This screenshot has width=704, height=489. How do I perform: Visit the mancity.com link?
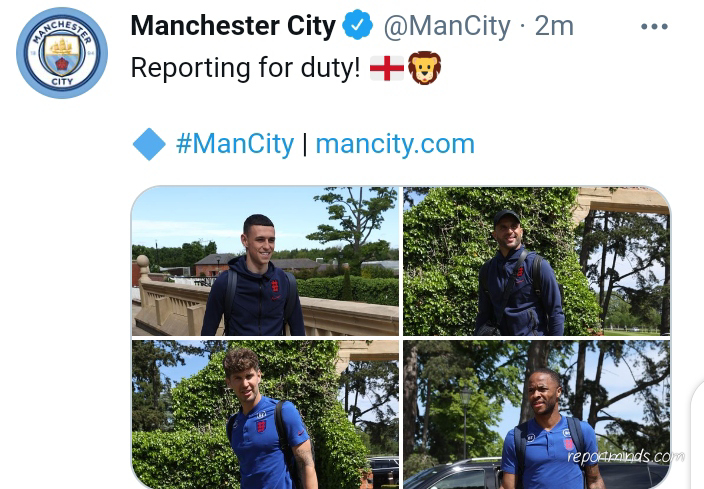point(395,144)
